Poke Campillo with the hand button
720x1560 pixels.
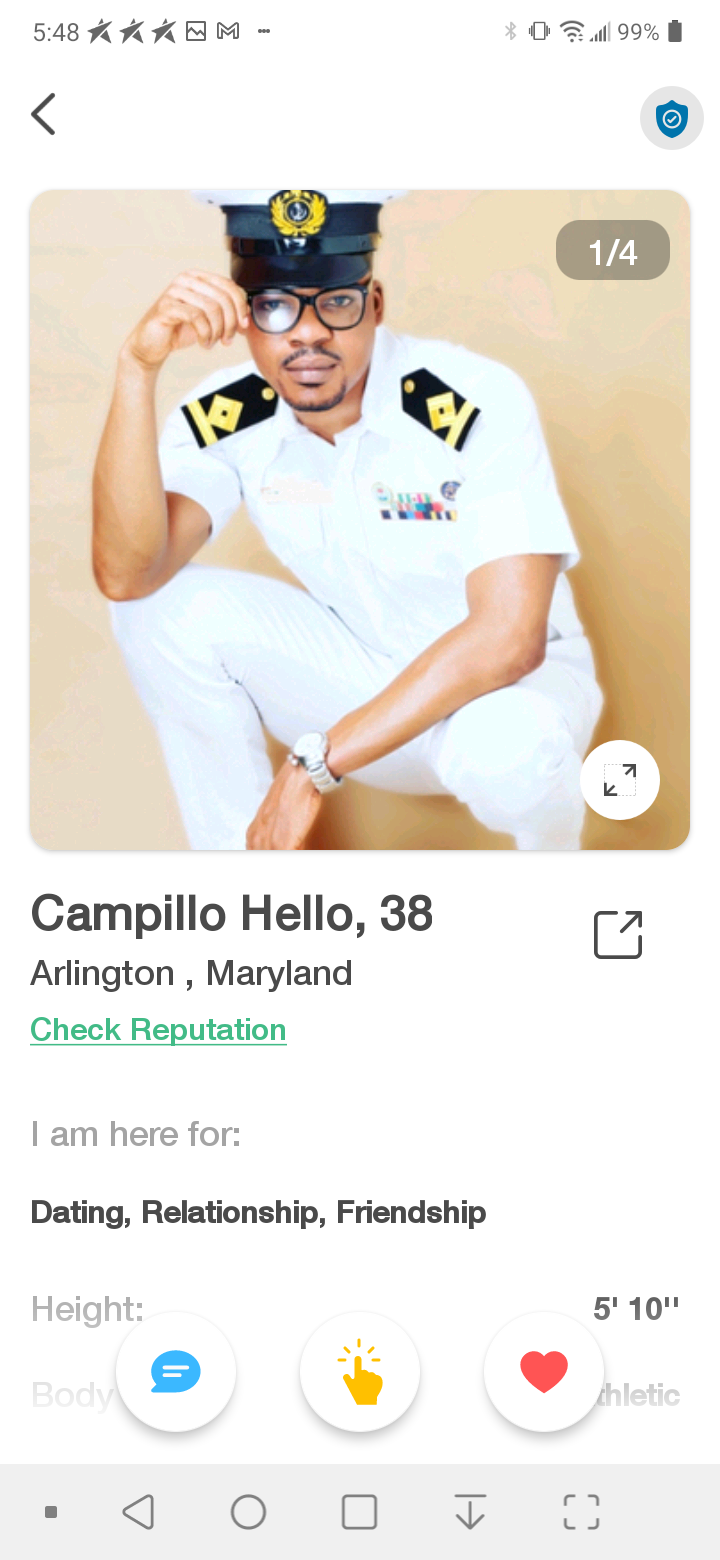360,1372
